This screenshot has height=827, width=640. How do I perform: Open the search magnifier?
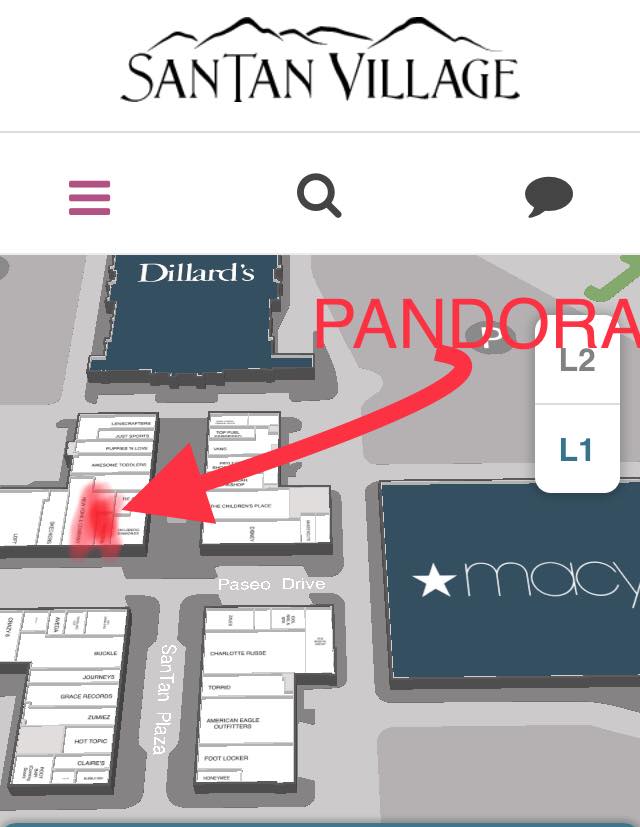319,195
